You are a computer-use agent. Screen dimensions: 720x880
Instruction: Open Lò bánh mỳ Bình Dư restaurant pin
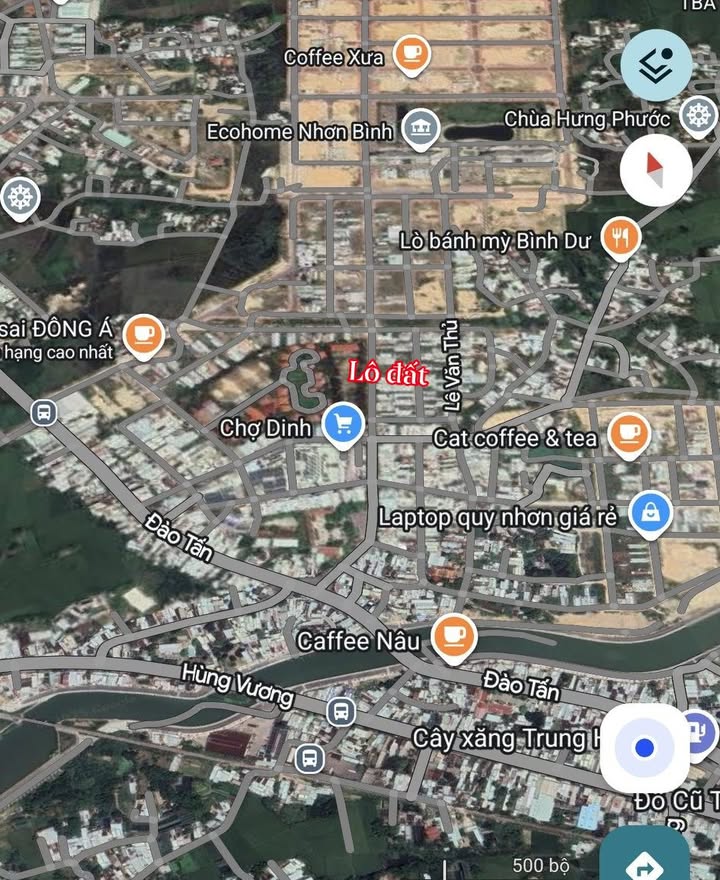coord(620,238)
